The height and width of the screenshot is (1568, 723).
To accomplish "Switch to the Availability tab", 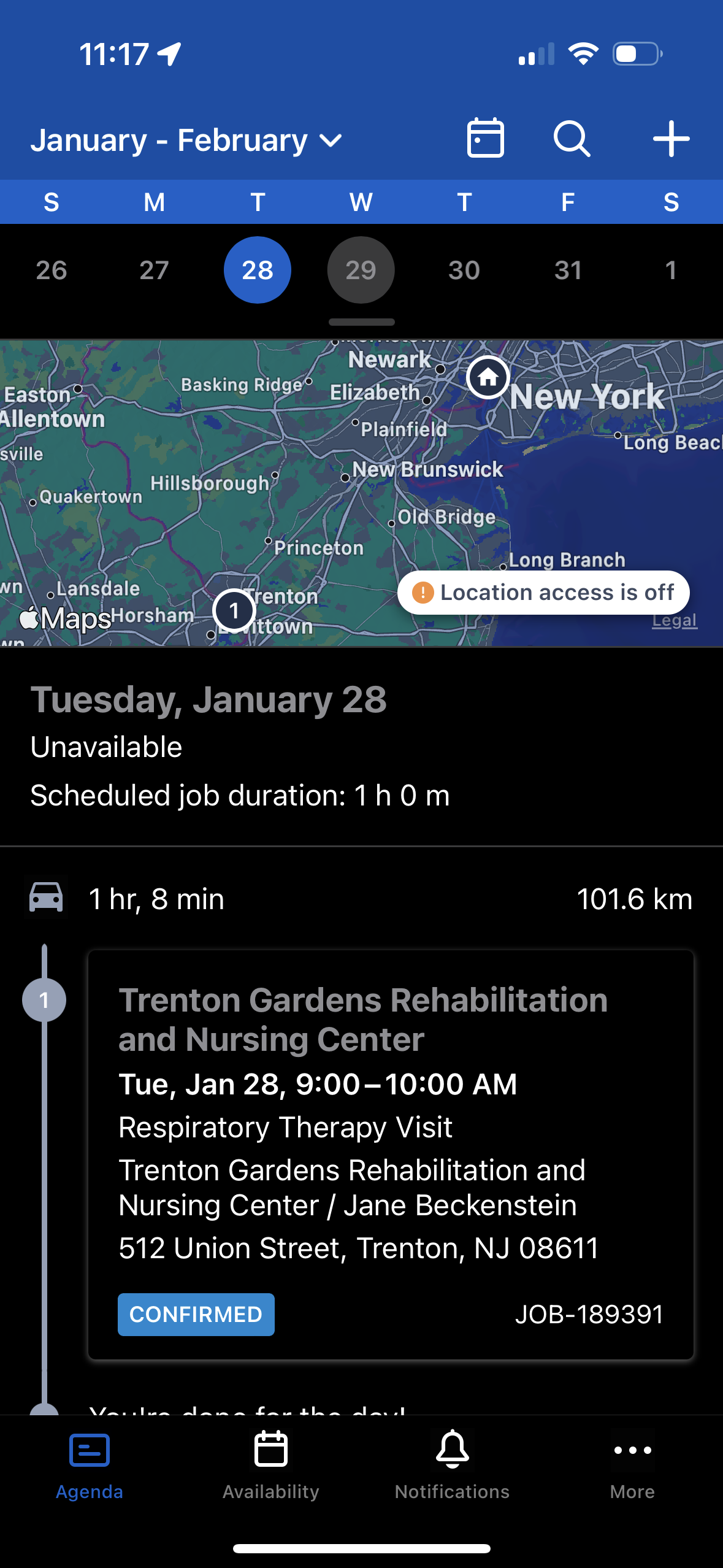I will pos(271,1466).
